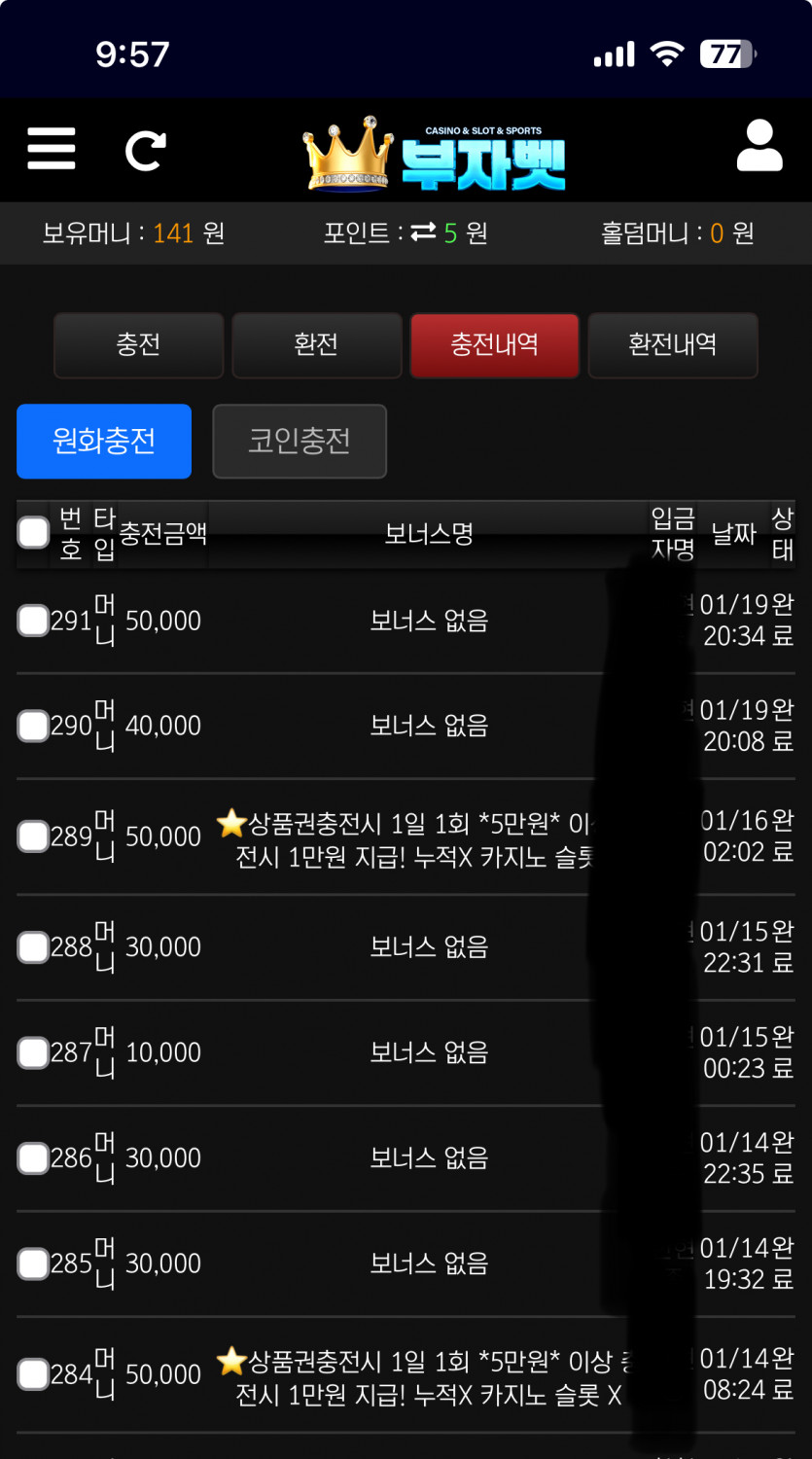The height and width of the screenshot is (1459, 812).
Task: Tick the checkbox for entry 289
Action: pyautogui.click(x=34, y=836)
